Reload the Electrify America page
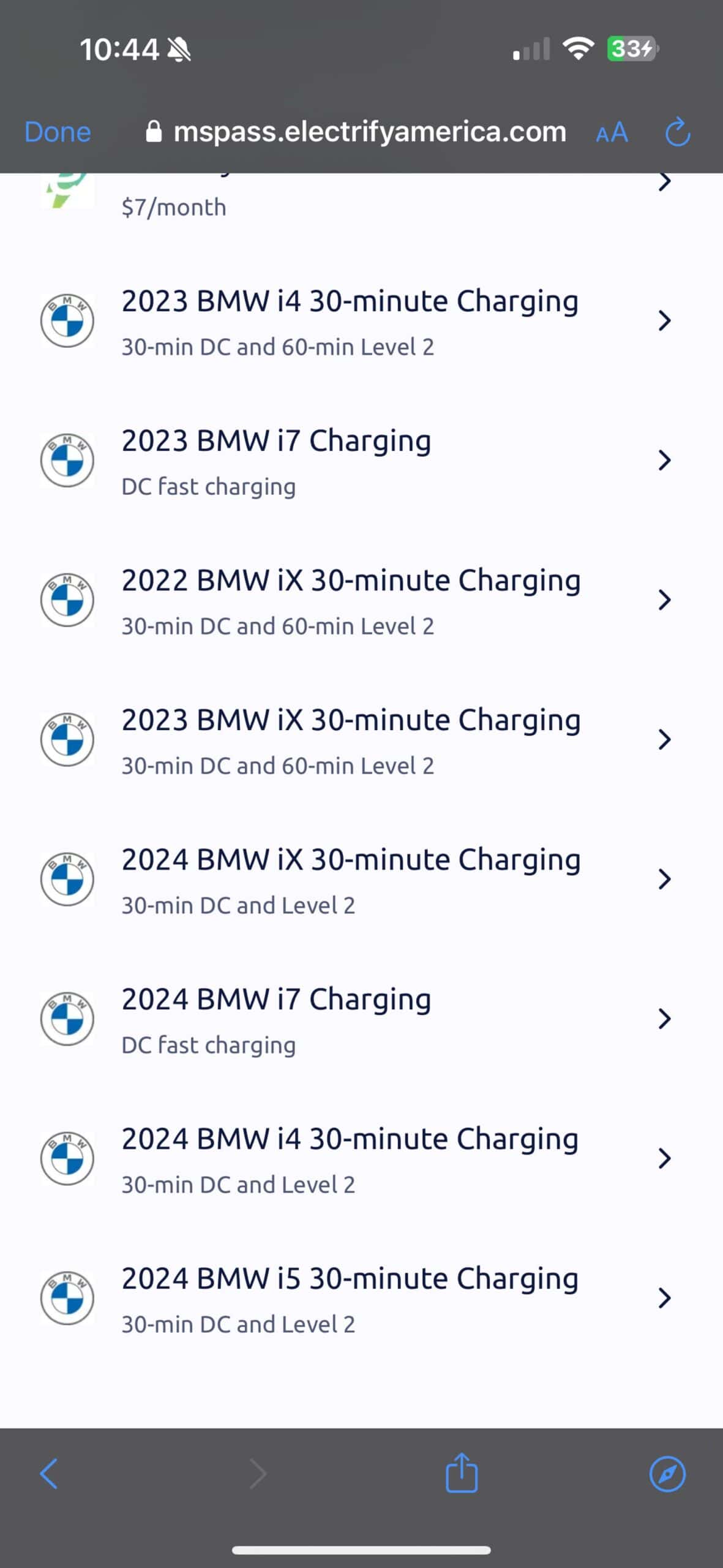 click(x=677, y=132)
